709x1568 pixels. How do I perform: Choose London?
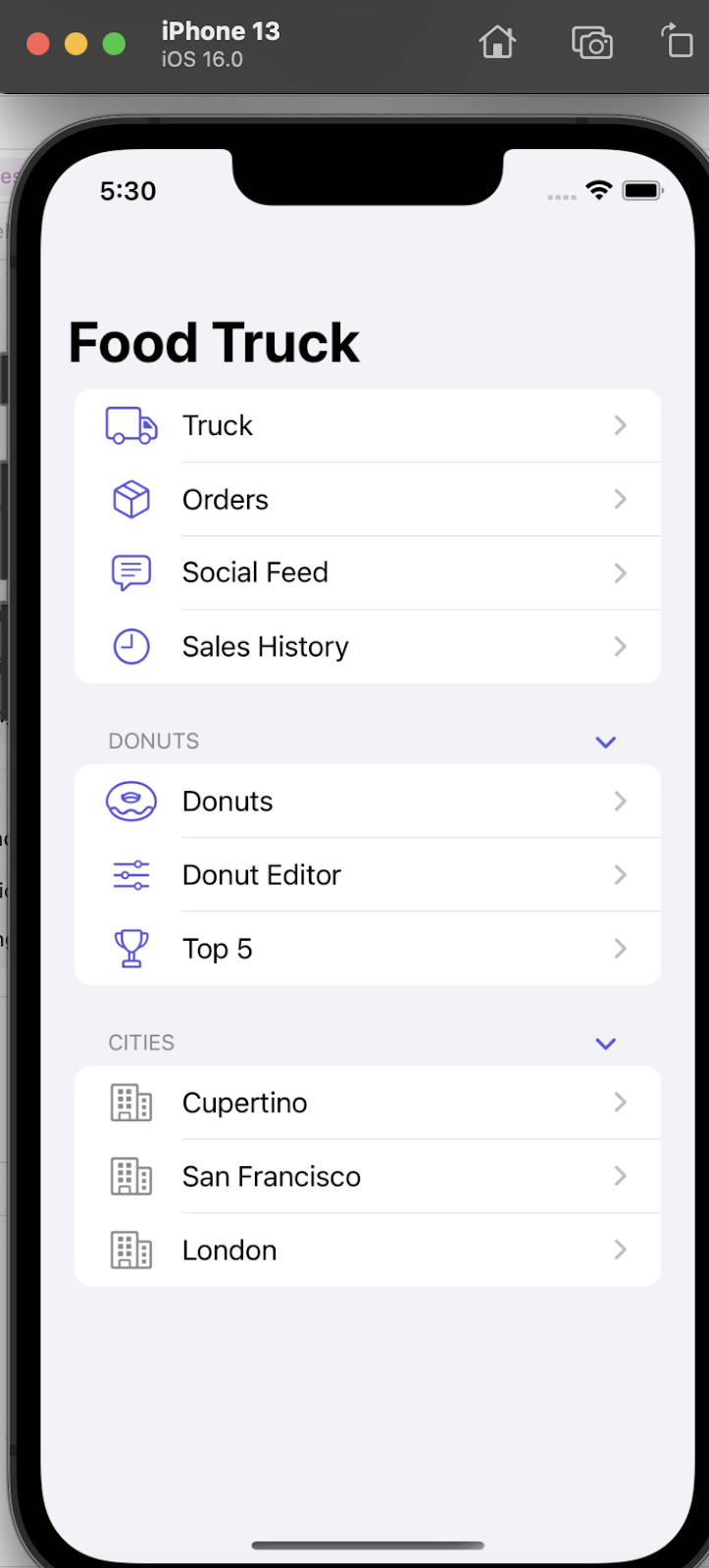(x=368, y=1250)
